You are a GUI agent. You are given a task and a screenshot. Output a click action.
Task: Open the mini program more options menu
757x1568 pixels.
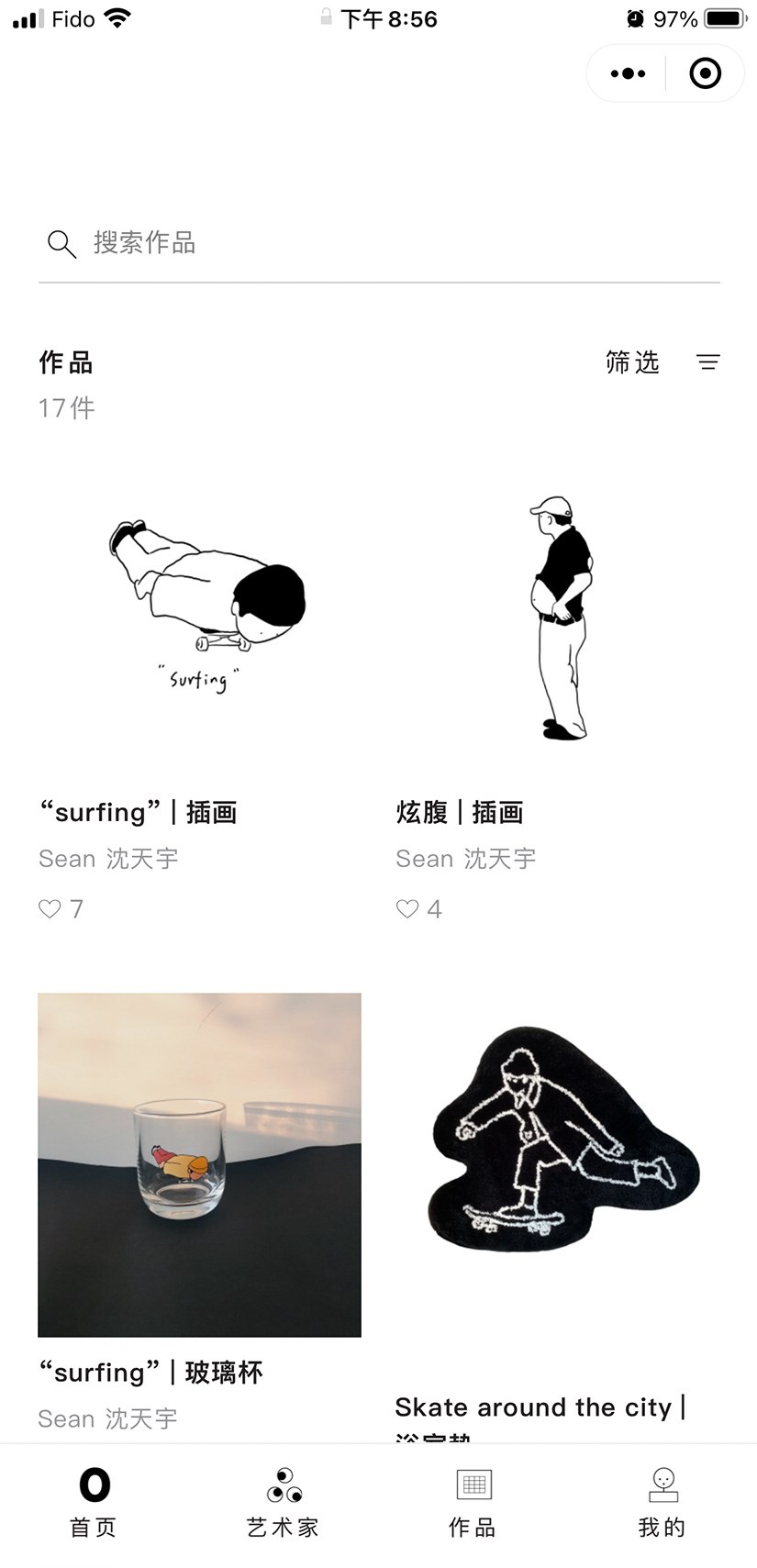pyautogui.click(x=628, y=73)
